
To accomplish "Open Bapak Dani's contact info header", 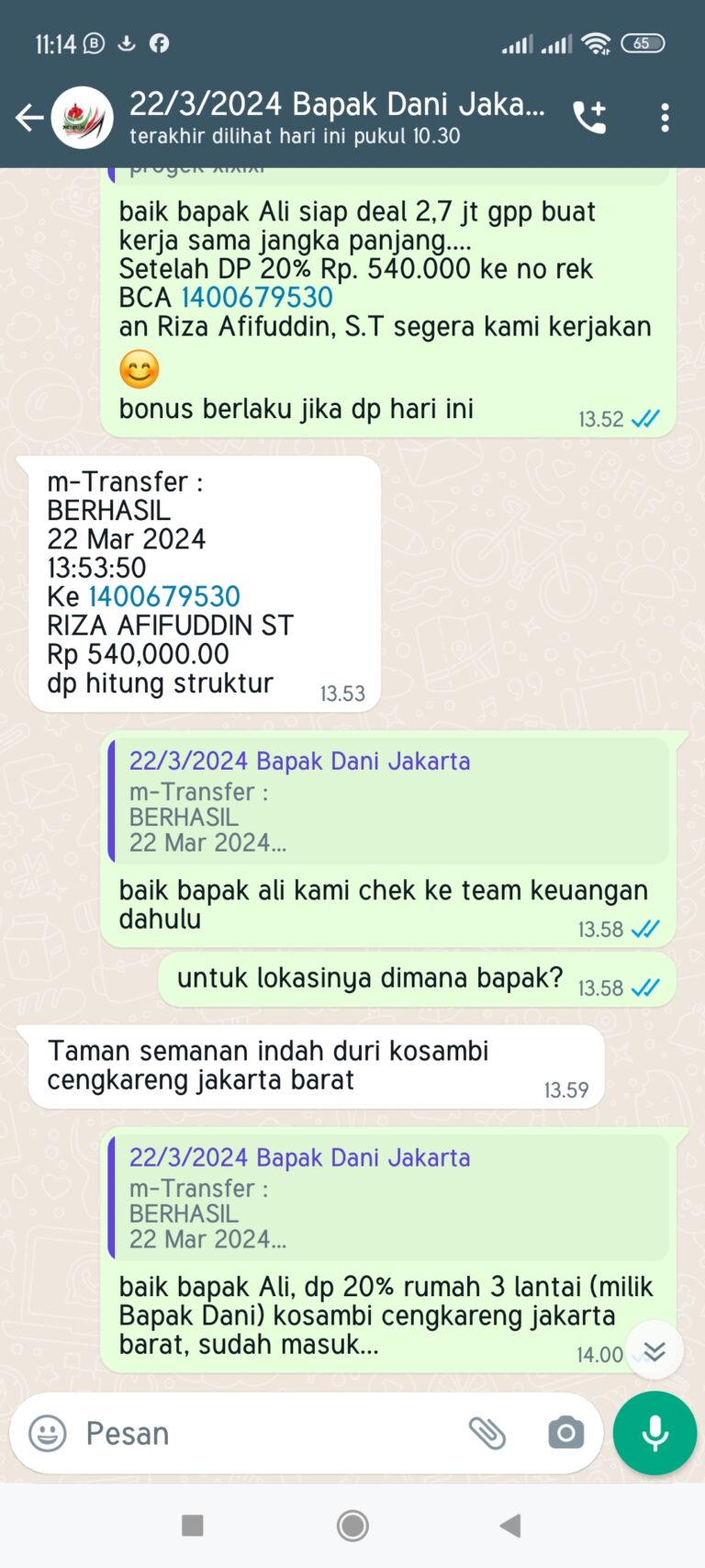I will point(335,118).
